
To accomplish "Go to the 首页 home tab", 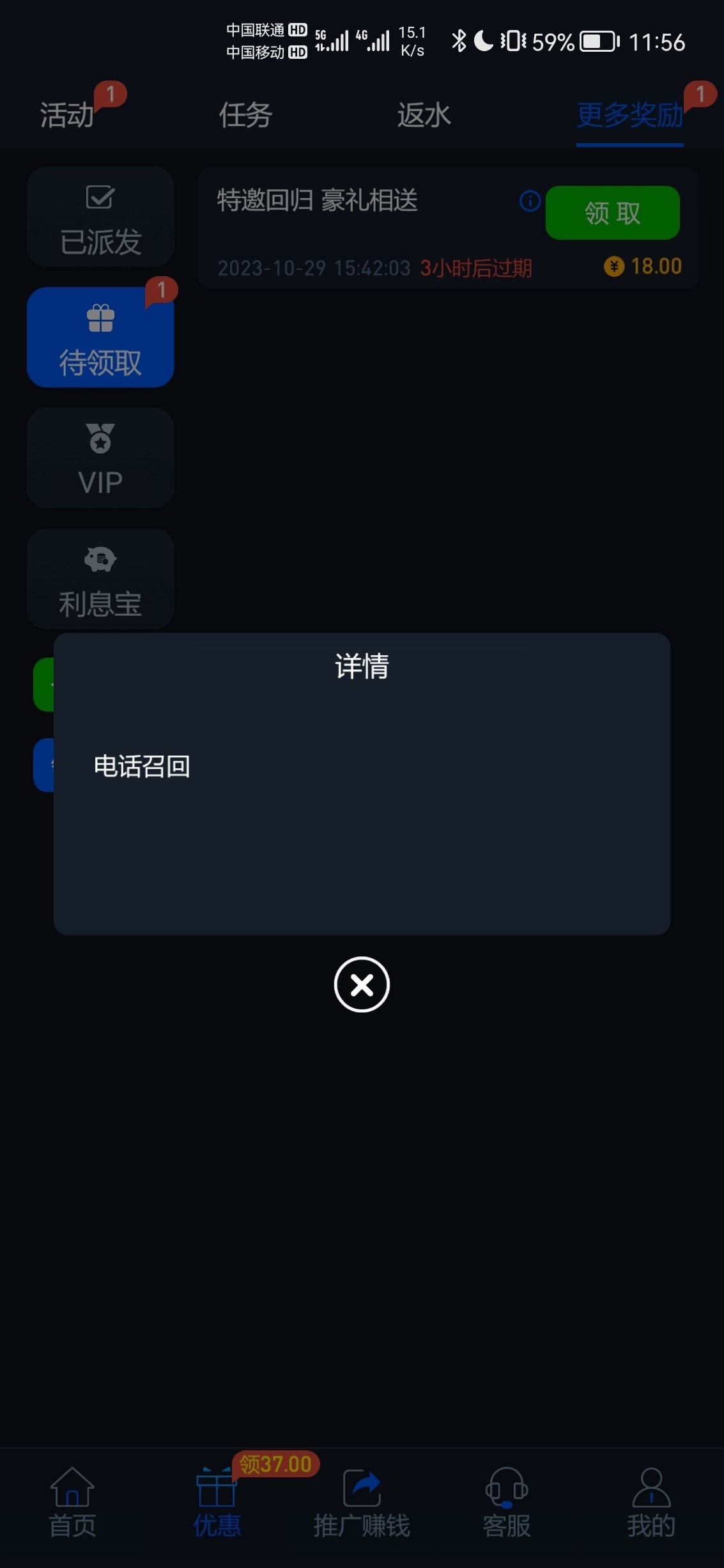I will coord(72,1501).
